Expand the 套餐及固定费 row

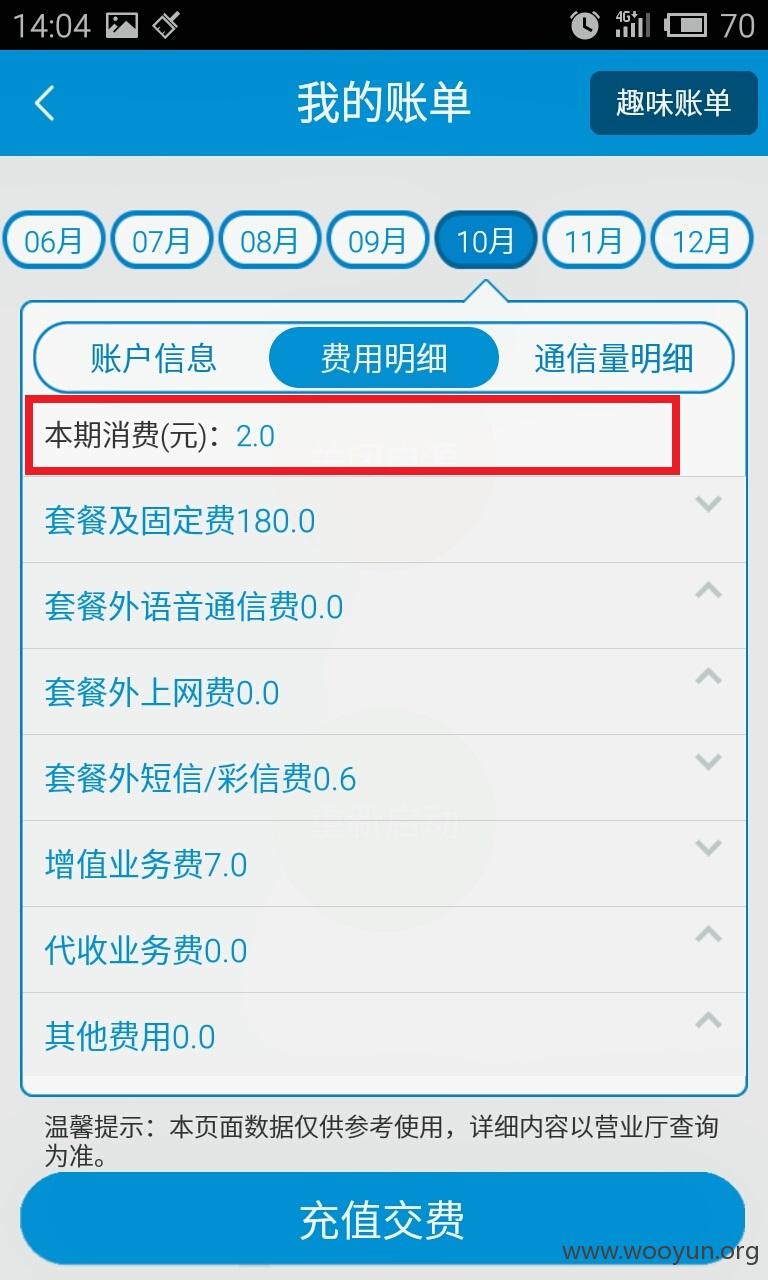pos(384,520)
